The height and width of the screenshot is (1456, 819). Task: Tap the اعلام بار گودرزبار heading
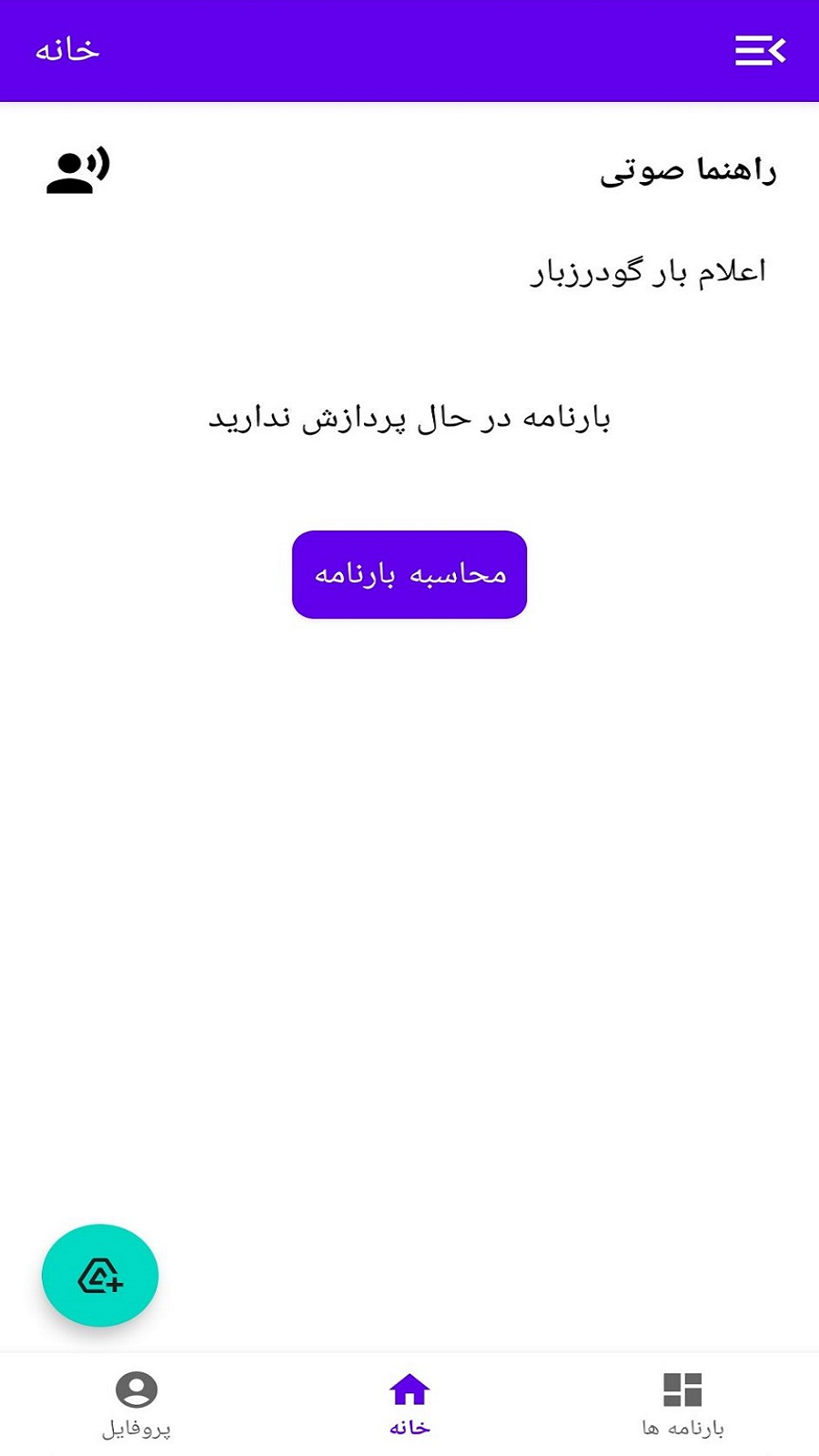click(651, 269)
